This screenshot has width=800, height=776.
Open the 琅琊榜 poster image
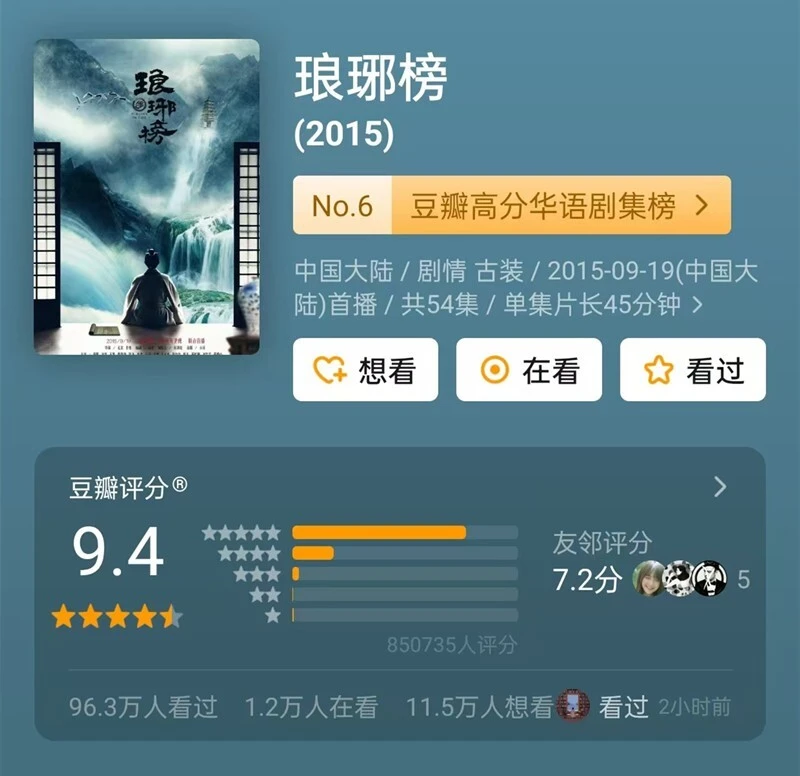(x=147, y=197)
